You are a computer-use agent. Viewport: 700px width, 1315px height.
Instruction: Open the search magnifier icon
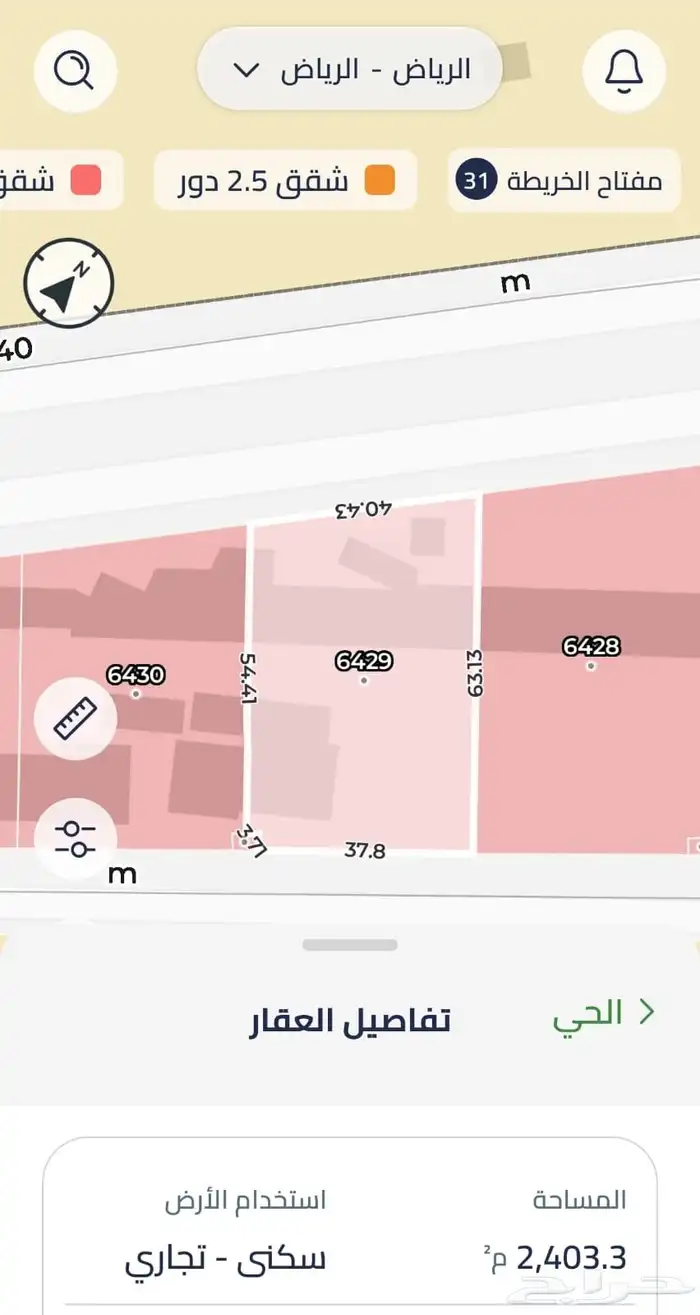(x=75, y=70)
